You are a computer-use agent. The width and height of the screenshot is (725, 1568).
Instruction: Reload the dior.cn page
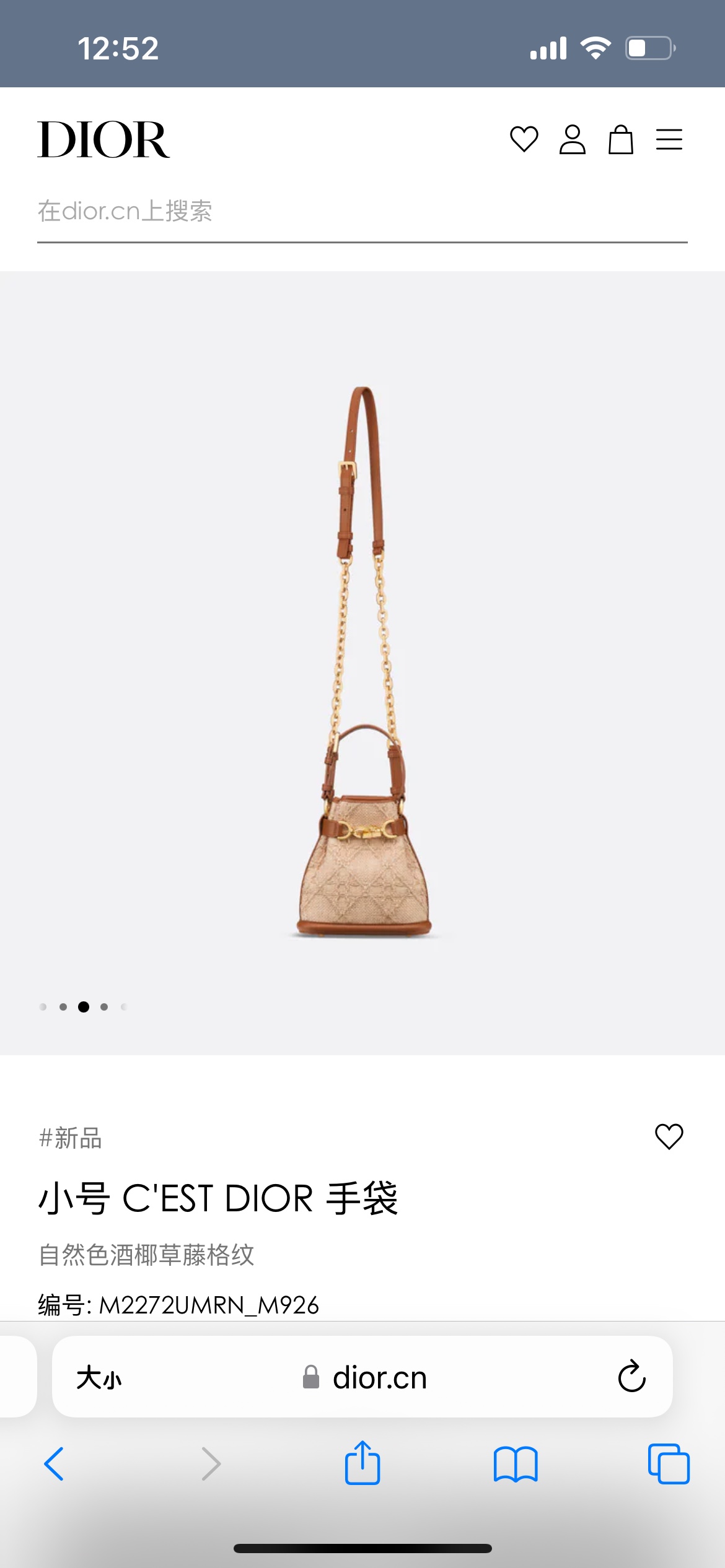tap(631, 1377)
